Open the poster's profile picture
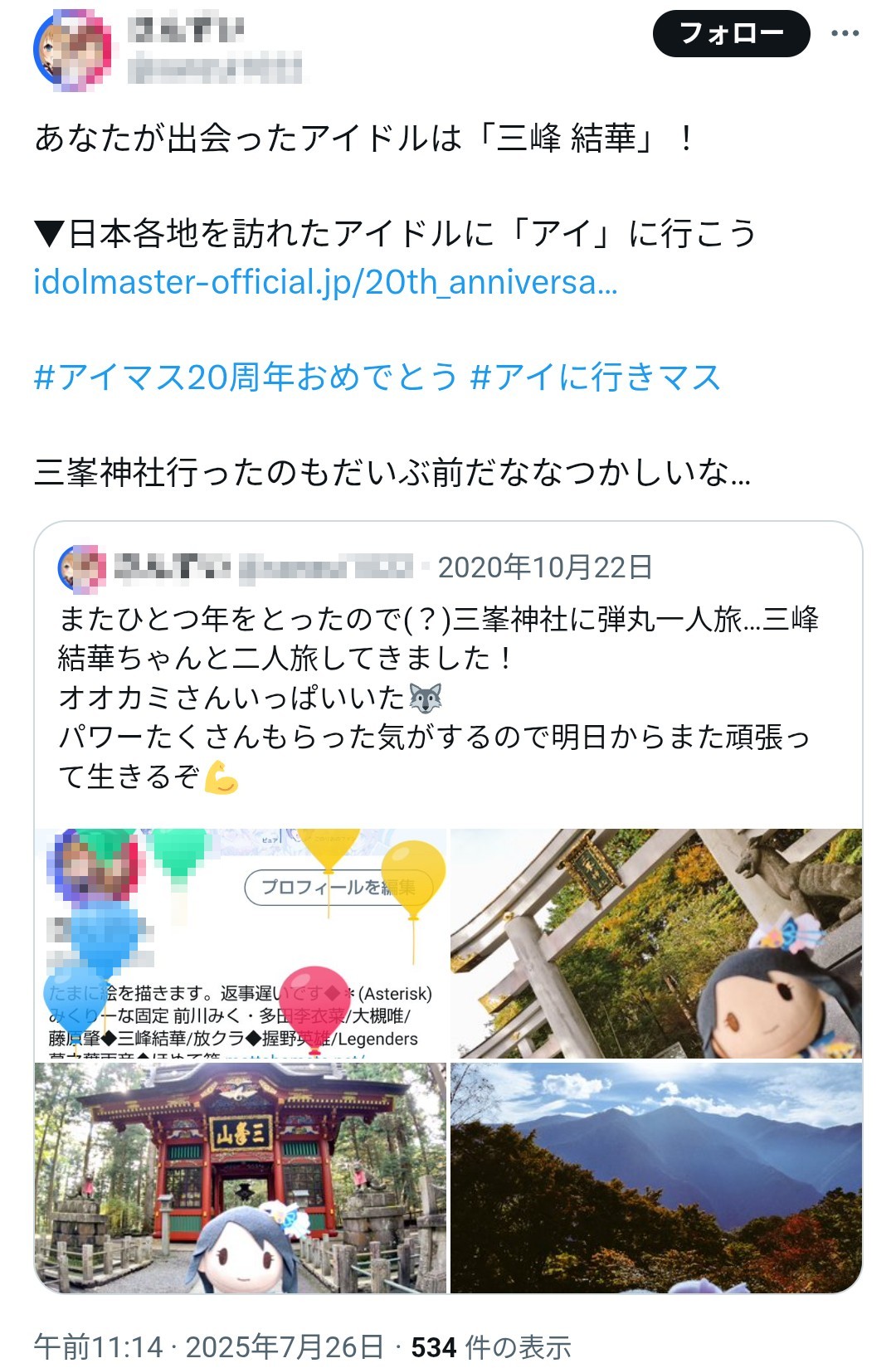The width and height of the screenshot is (896, 1368). pos(72,51)
